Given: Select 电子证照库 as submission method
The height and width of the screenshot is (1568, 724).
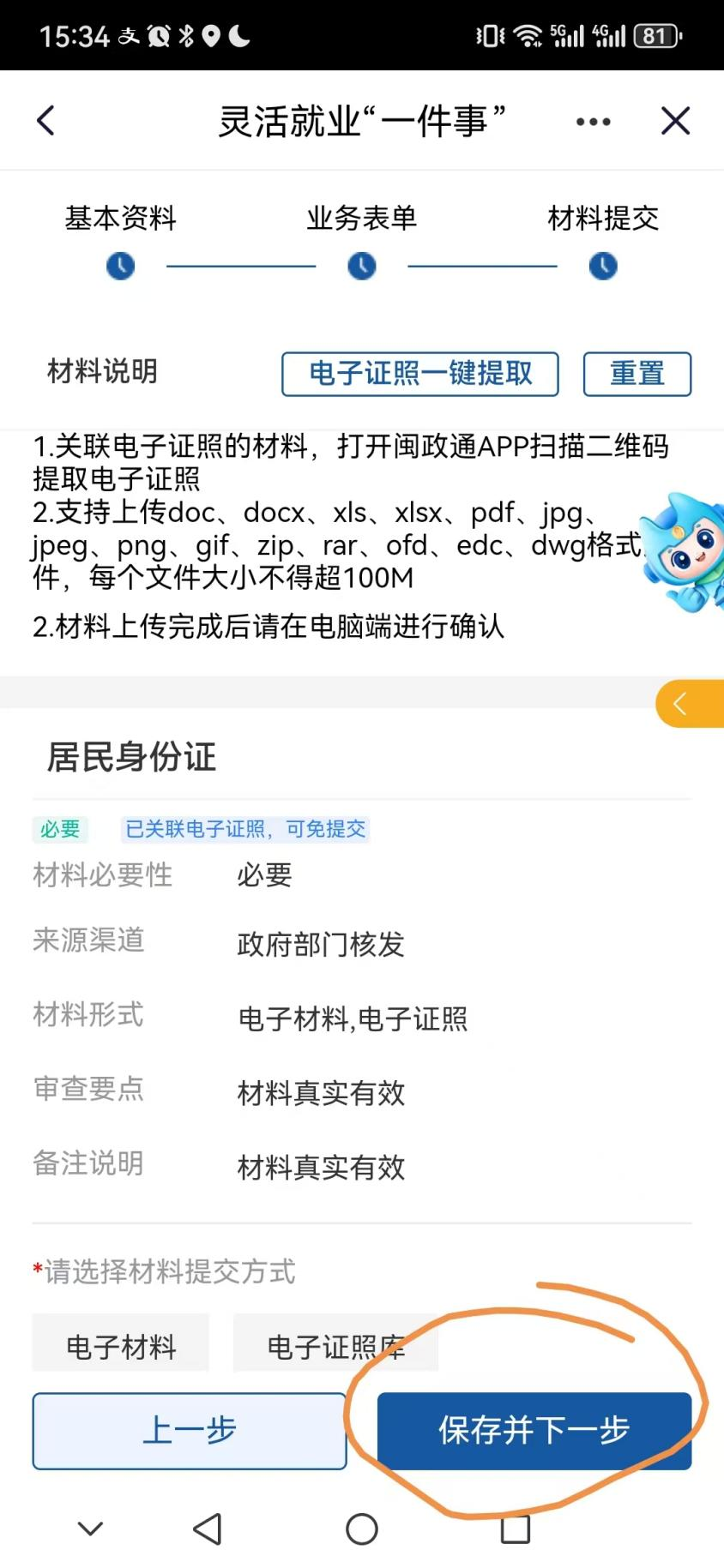Looking at the screenshot, I should (335, 1345).
